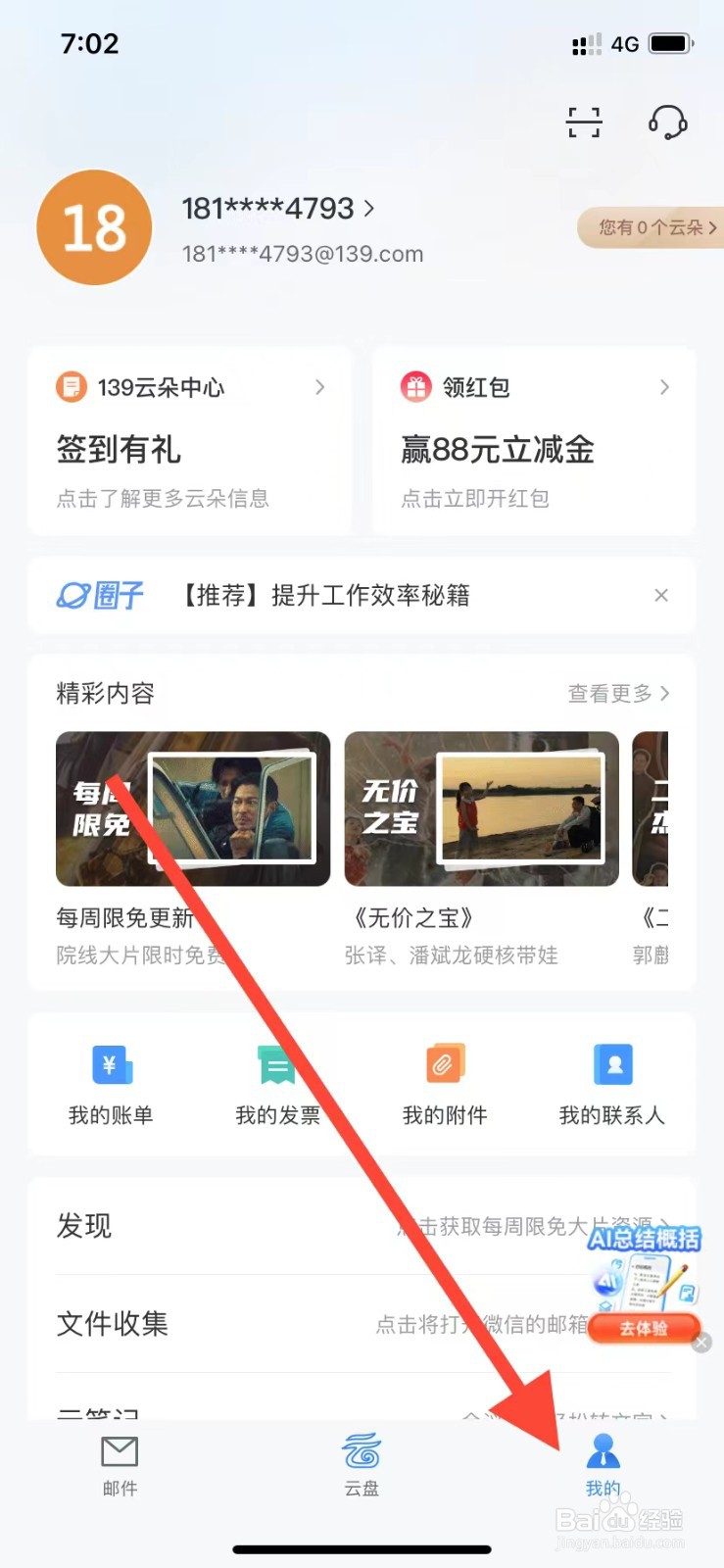Open 我的联系人 icon
The image size is (724, 1568).
tap(612, 1064)
